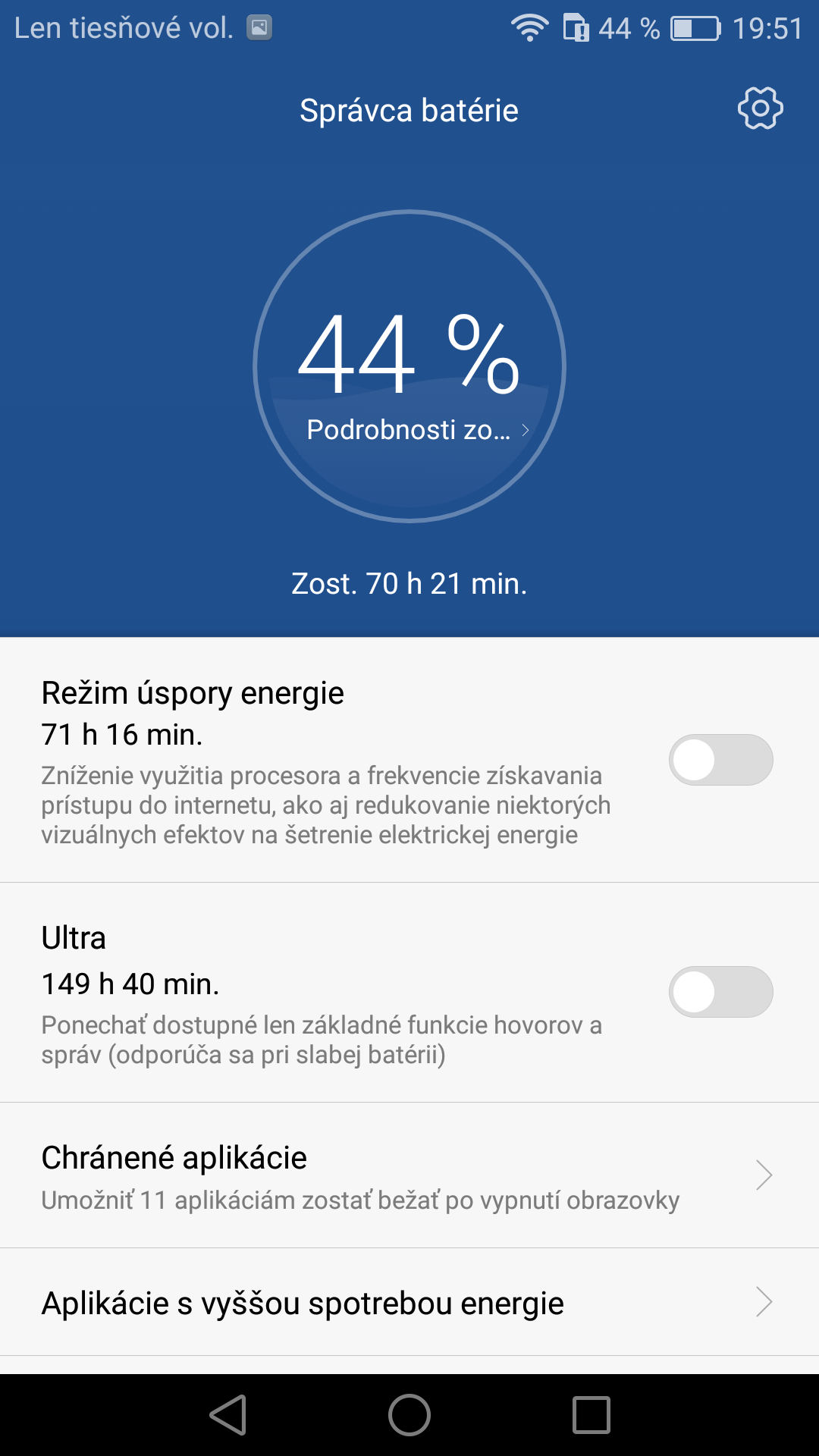Open battery manager settings gear
This screenshot has width=819, height=1456.
(x=760, y=108)
